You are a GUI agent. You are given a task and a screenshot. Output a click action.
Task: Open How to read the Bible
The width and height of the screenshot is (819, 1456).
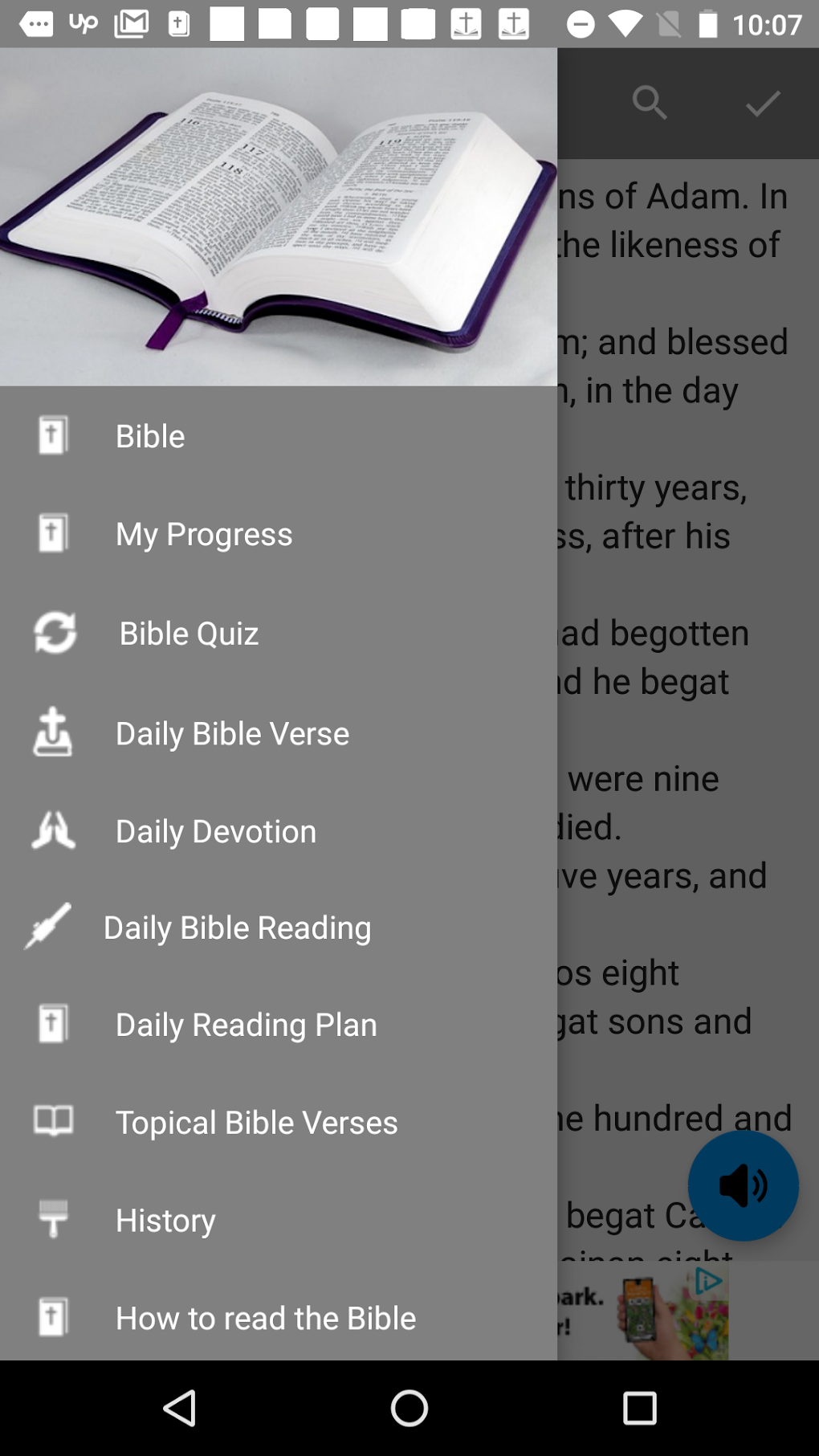click(x=279, y=1317)
